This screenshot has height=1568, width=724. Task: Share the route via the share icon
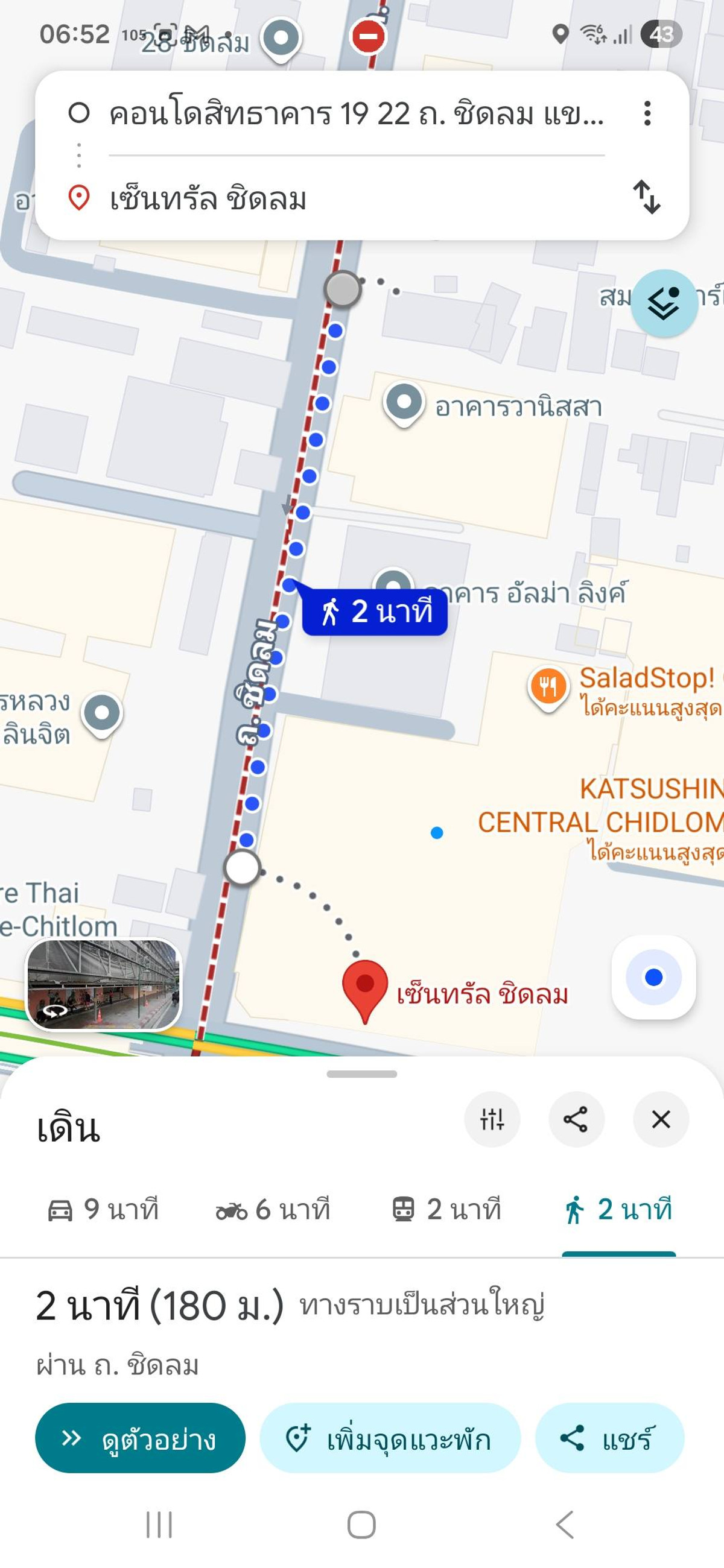575,1119
